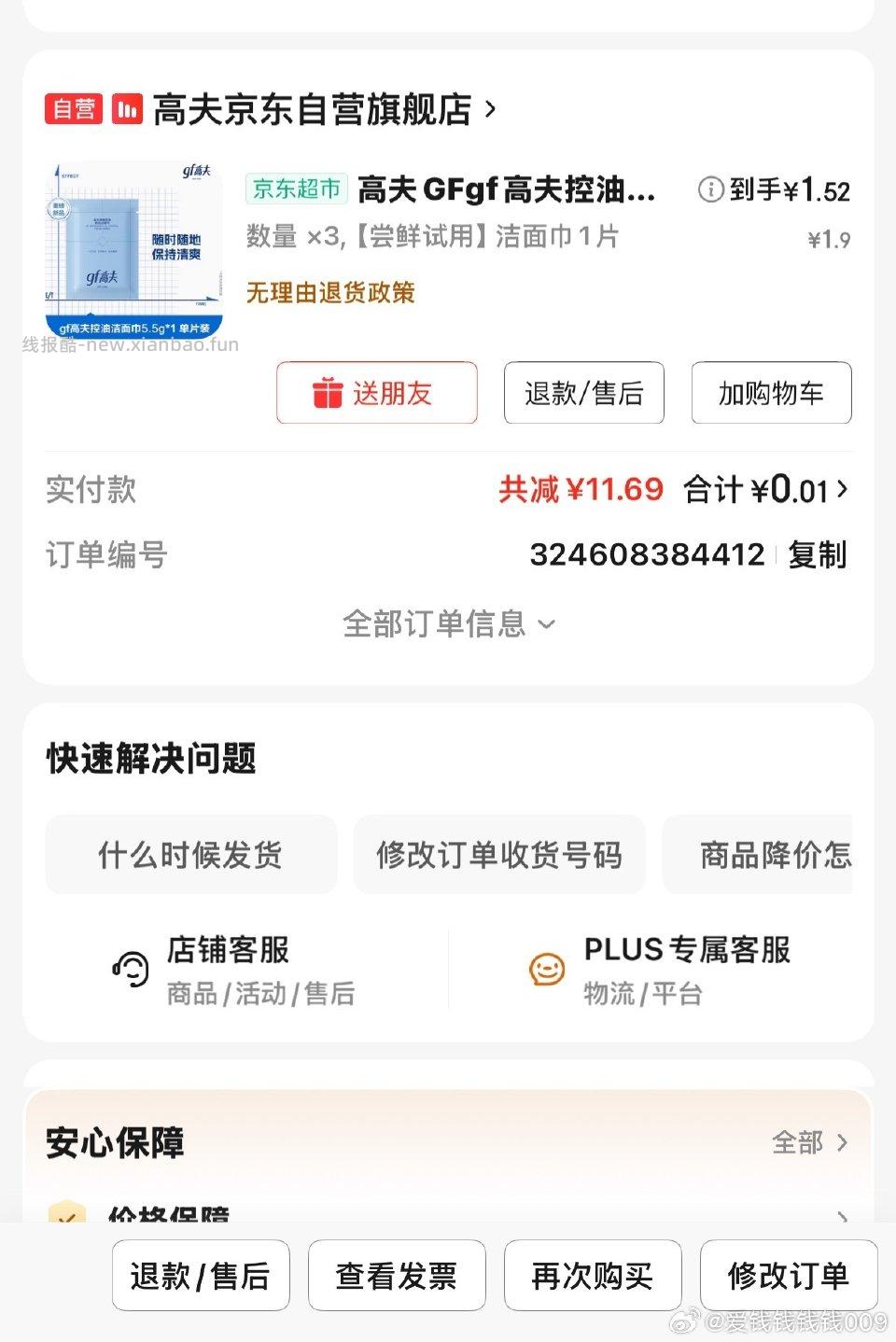This screenshot has height=1342, width=896.
Task: Click 复制 to copy order number
Action: coord(816,554)
